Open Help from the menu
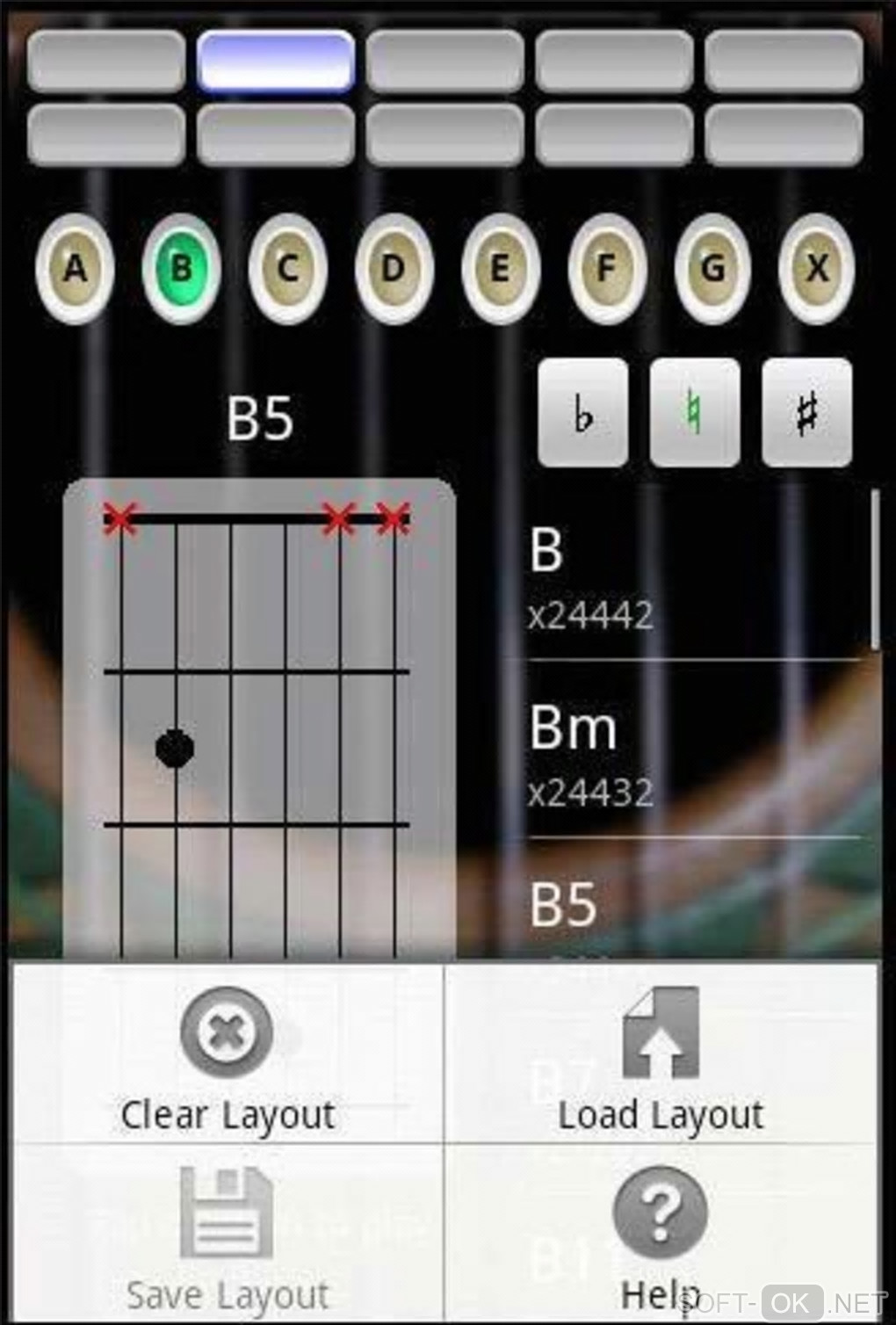The image size is (896, 1325). [x=661, y=1234]
